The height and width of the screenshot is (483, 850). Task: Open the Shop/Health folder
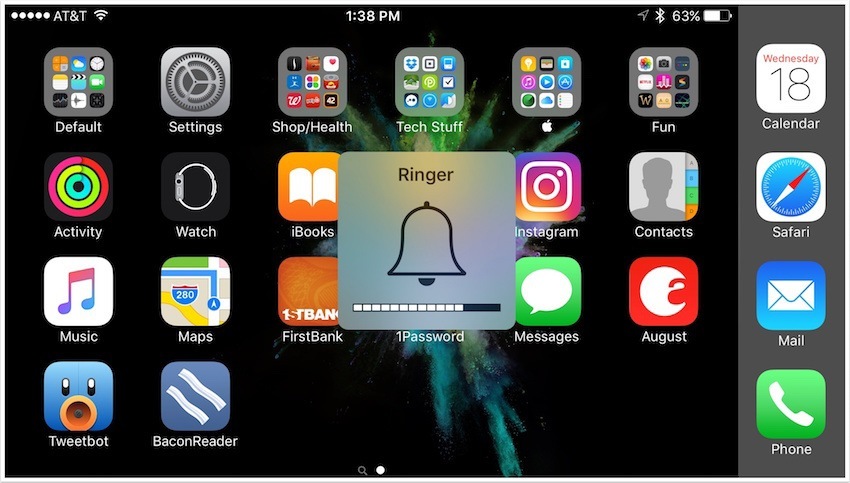pos(312,82)
